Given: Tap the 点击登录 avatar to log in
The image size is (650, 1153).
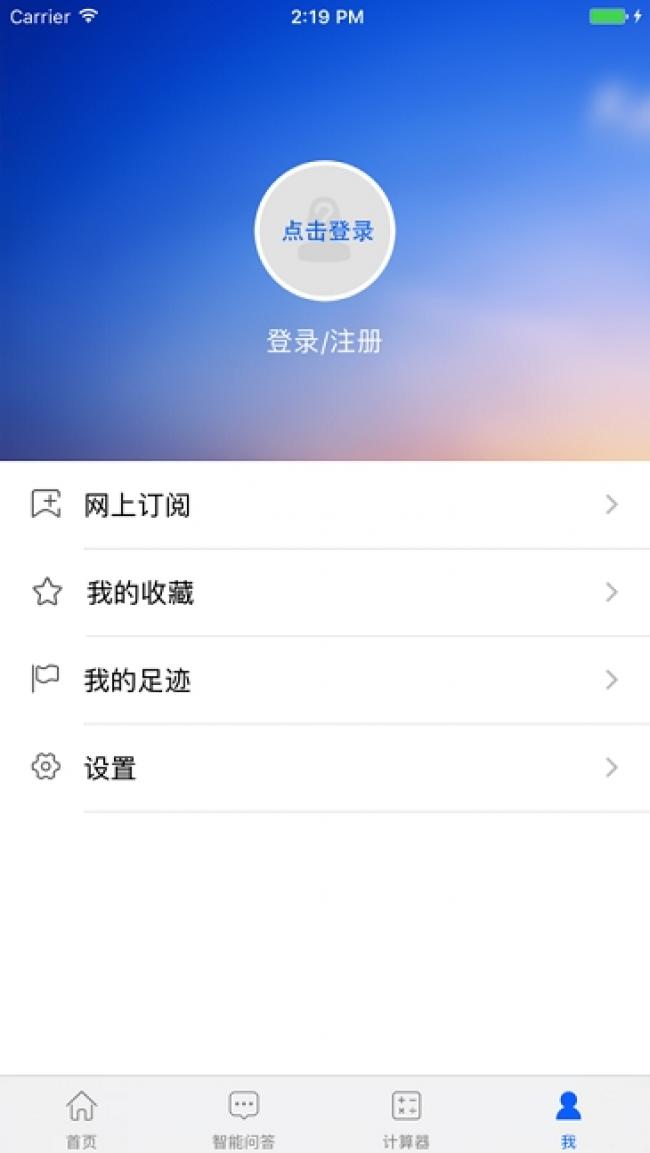Looking at the screenshot, I should (325, 231).
